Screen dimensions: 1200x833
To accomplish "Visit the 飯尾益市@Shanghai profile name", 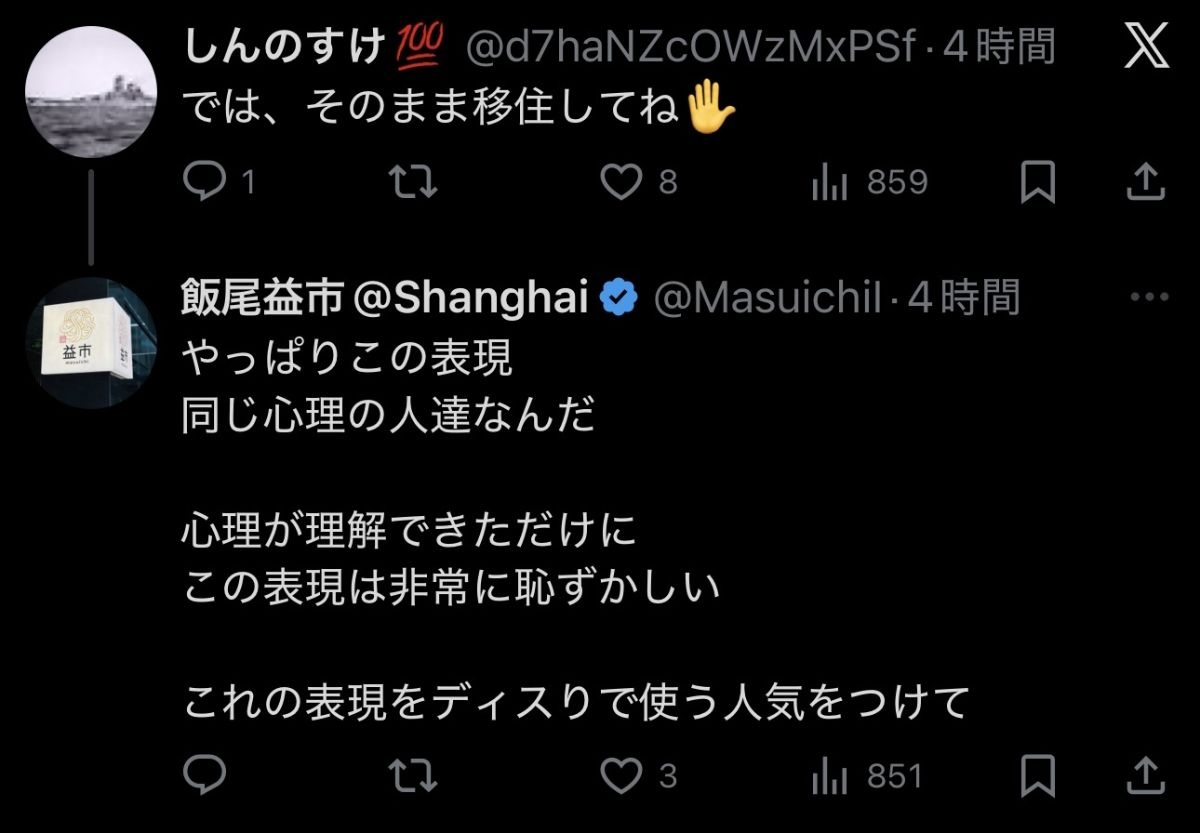I will tap(385, 298).
